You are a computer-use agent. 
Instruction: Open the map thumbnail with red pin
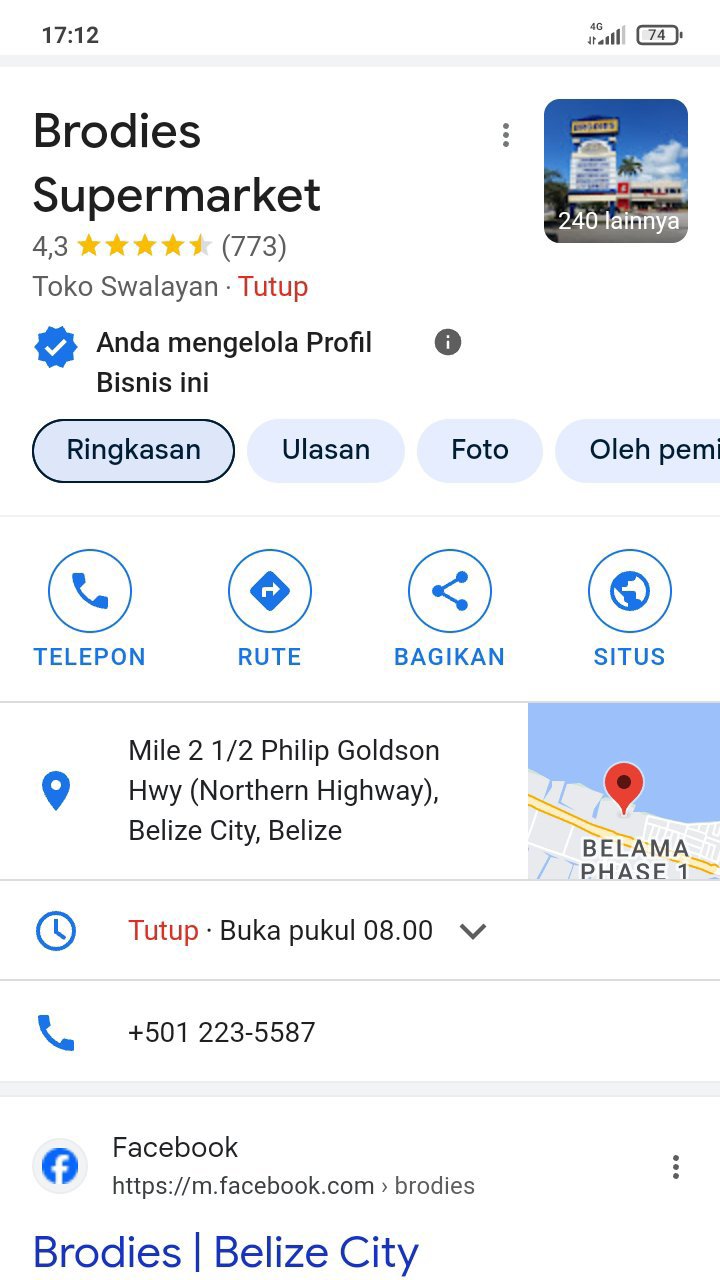tap(624, 790)
